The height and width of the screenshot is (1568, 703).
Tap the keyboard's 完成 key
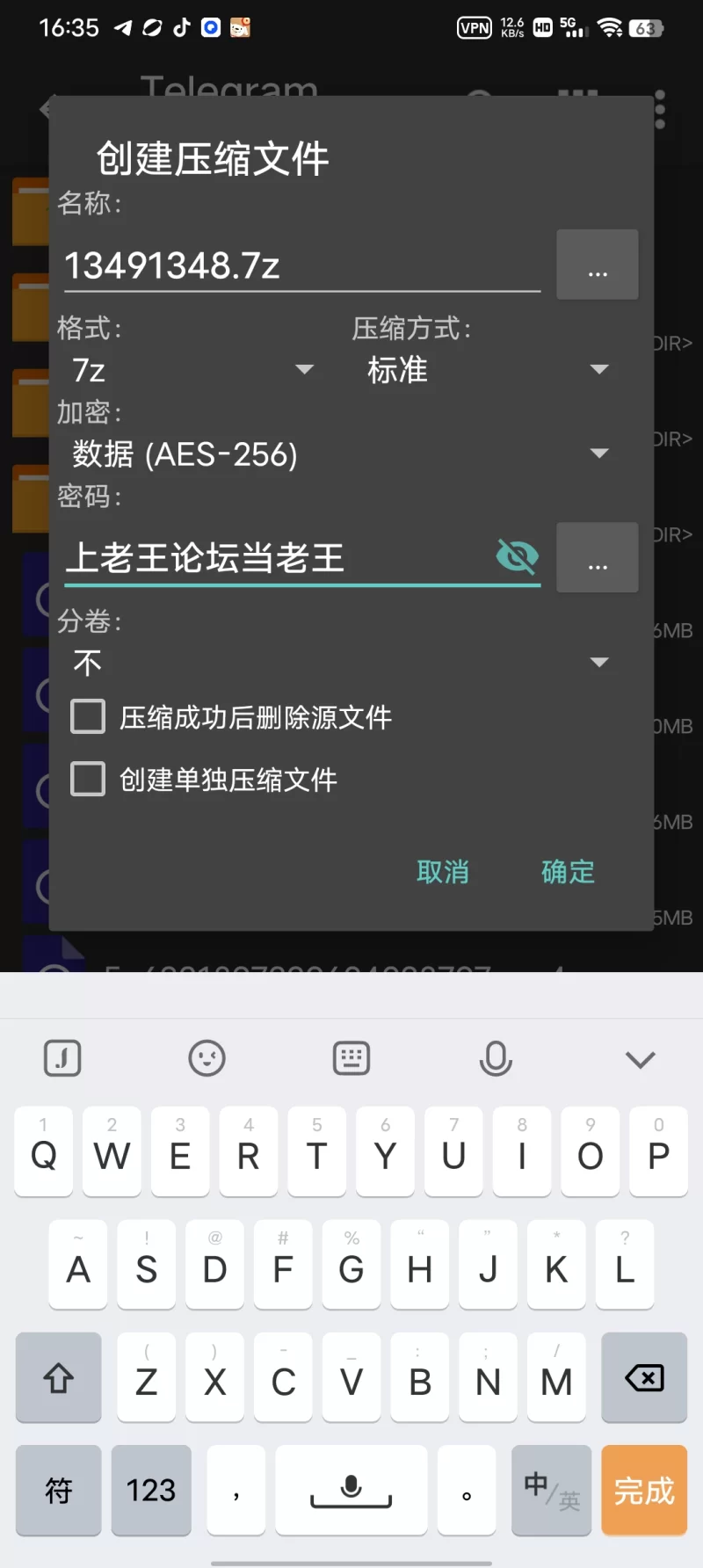click(644, 1491)
